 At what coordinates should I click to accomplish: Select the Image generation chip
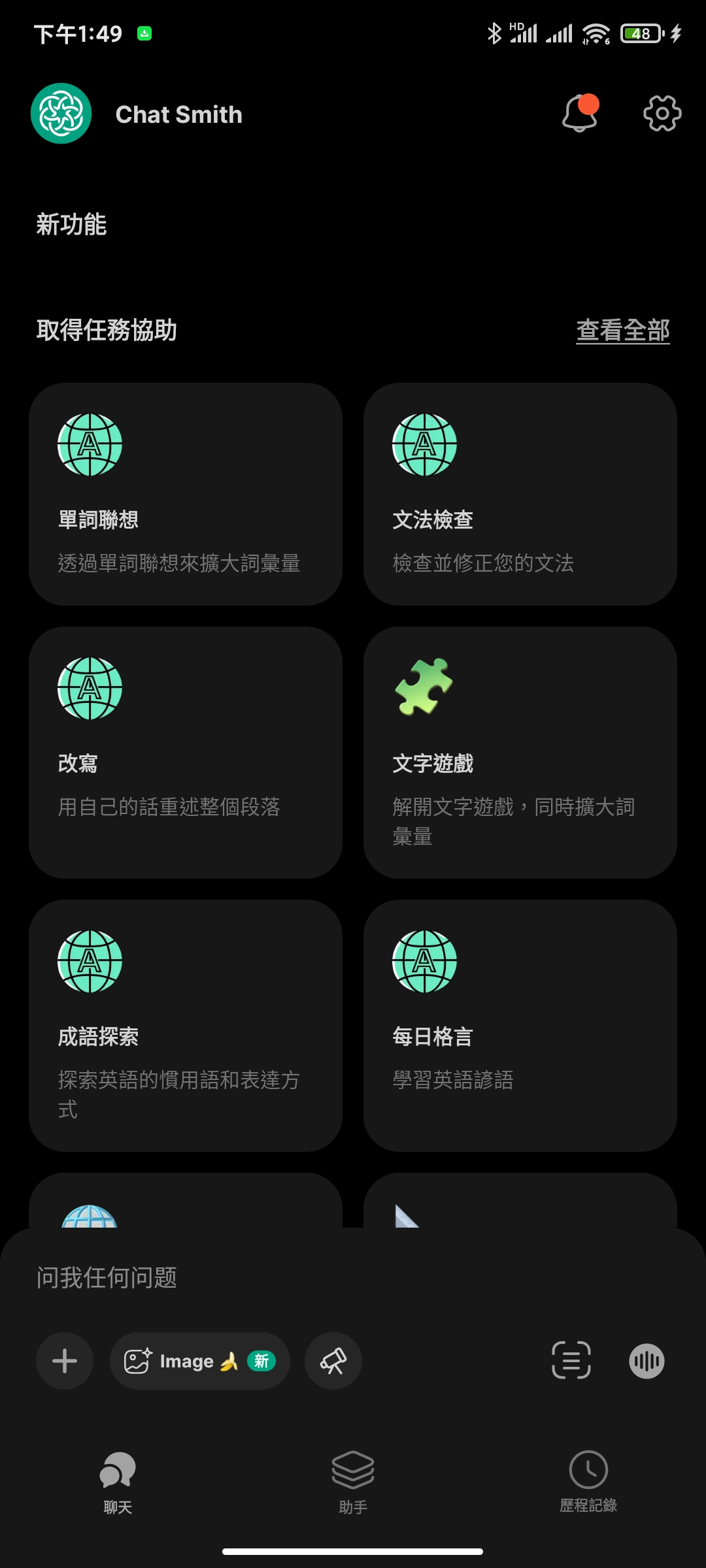point(199,1361)
